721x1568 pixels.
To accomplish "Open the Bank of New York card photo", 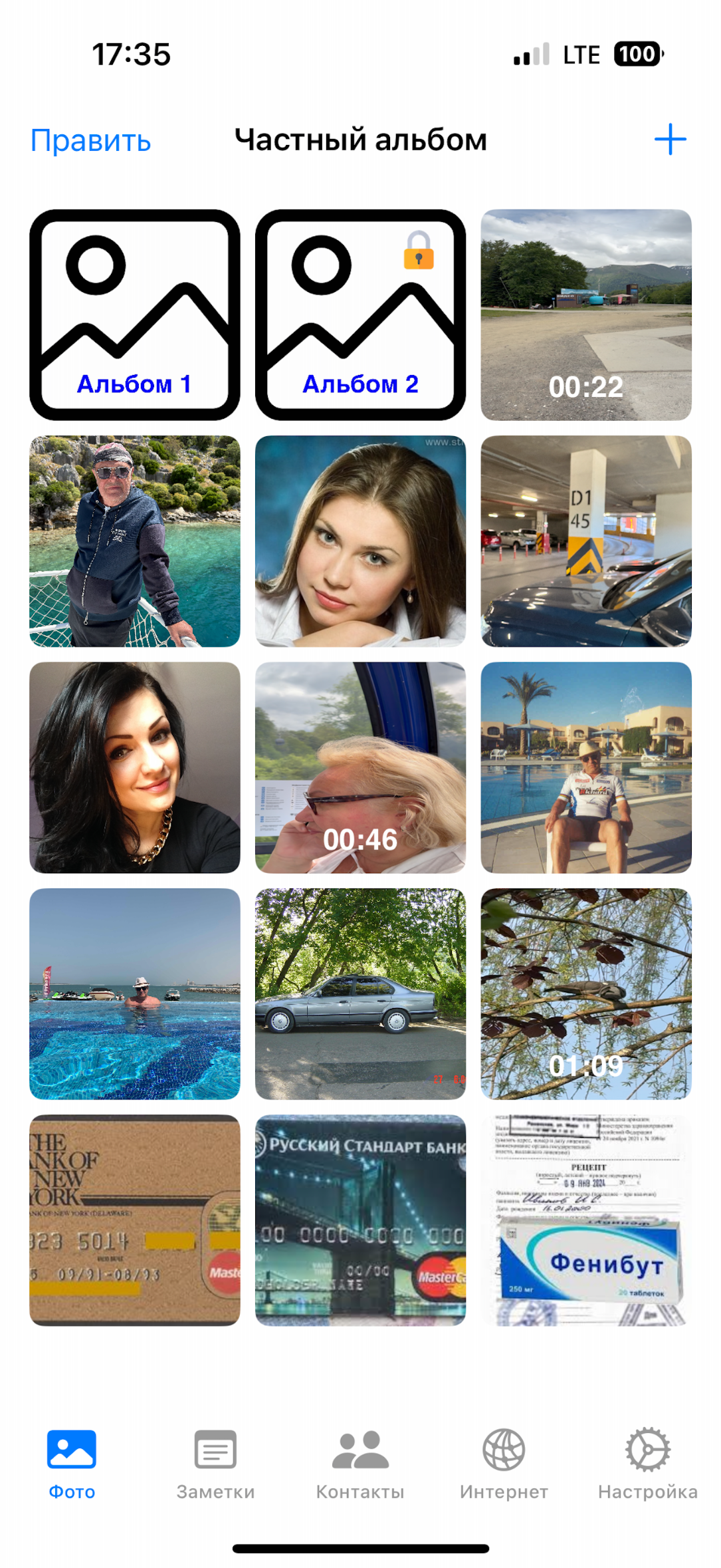I will [x=135, y=1220].
